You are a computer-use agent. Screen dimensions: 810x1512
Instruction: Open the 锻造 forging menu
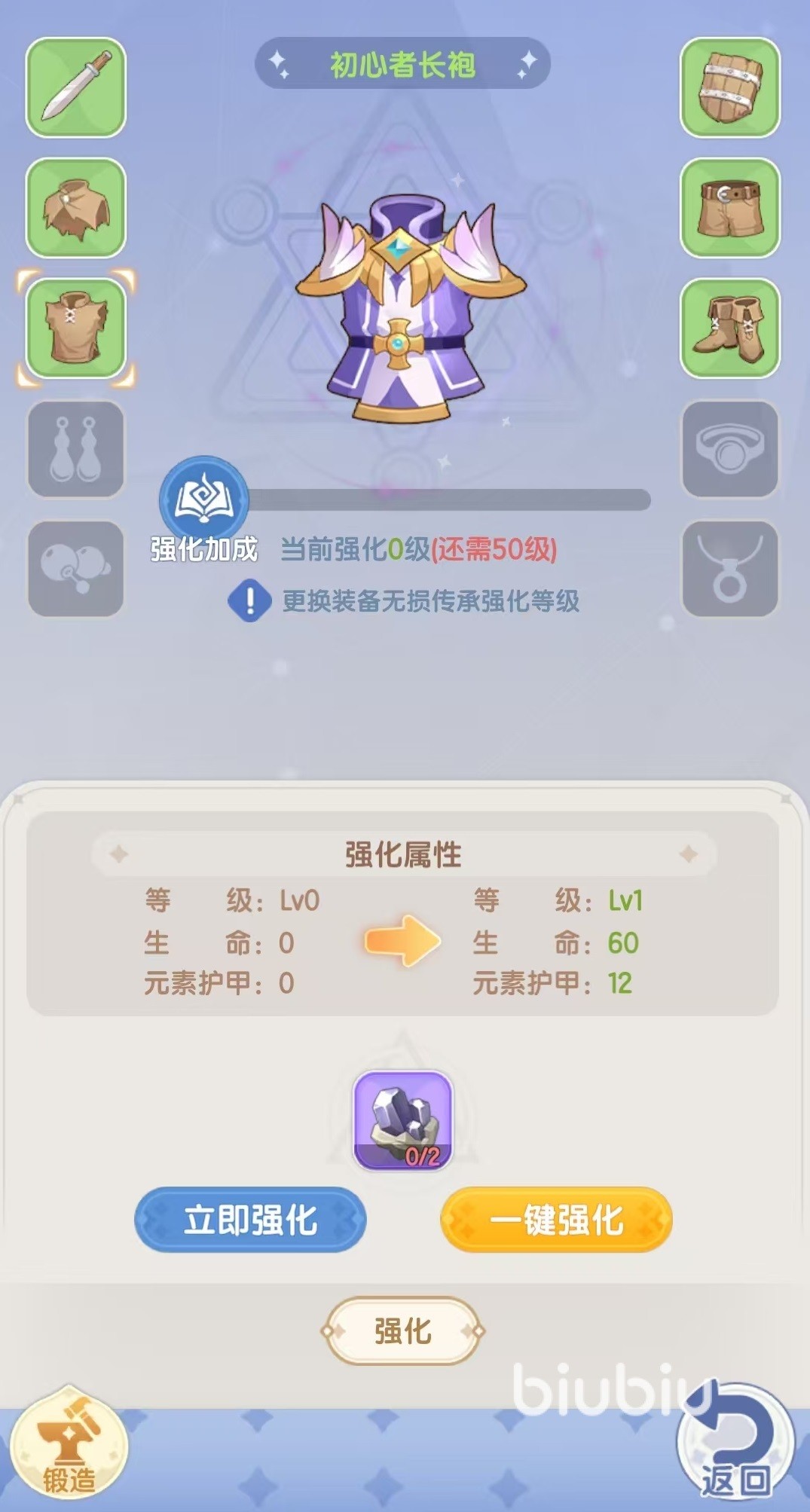pos(69,1450)
